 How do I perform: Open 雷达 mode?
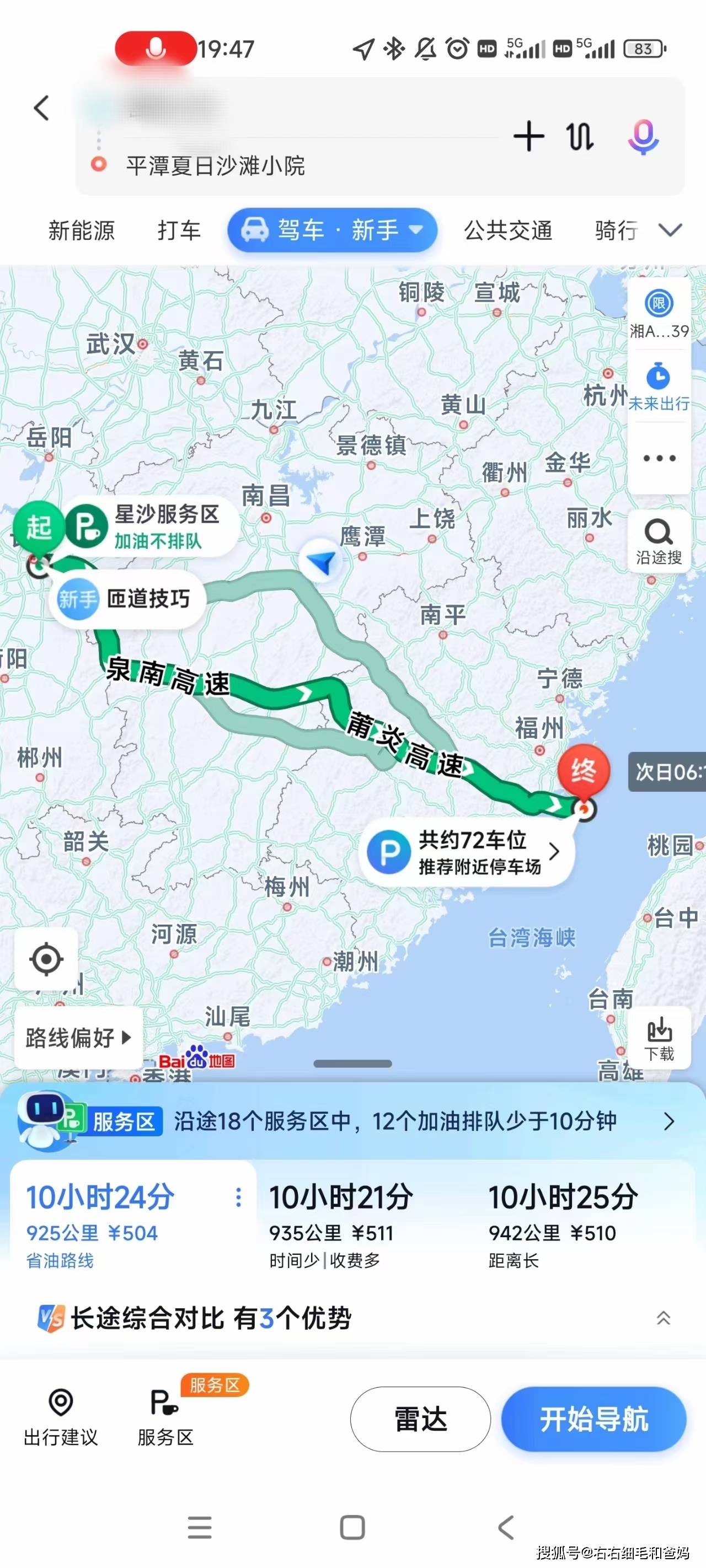[420, 1419]
